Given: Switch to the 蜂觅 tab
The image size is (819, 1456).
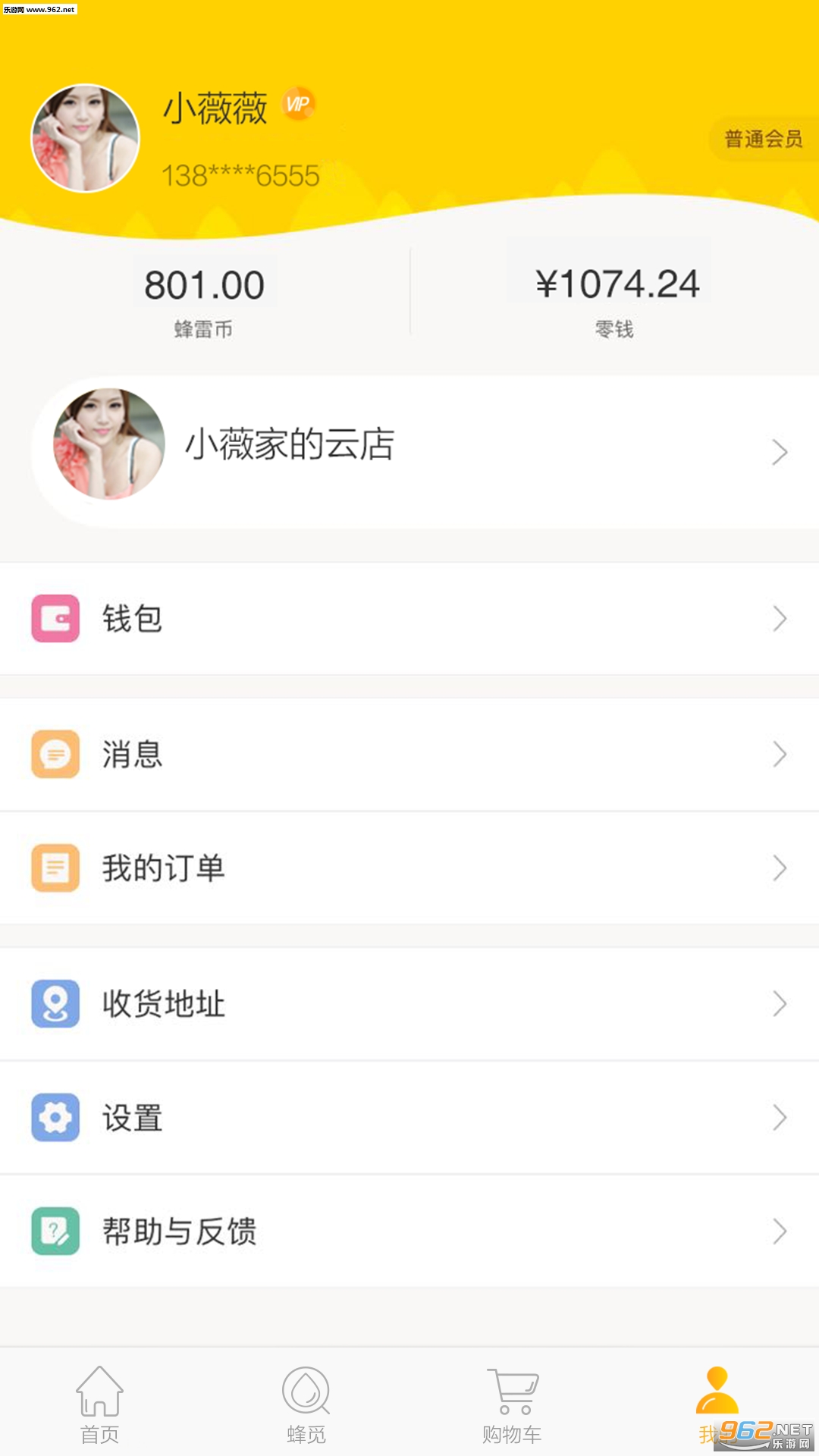Looking at the screenshot, I should click(306, 1404).
